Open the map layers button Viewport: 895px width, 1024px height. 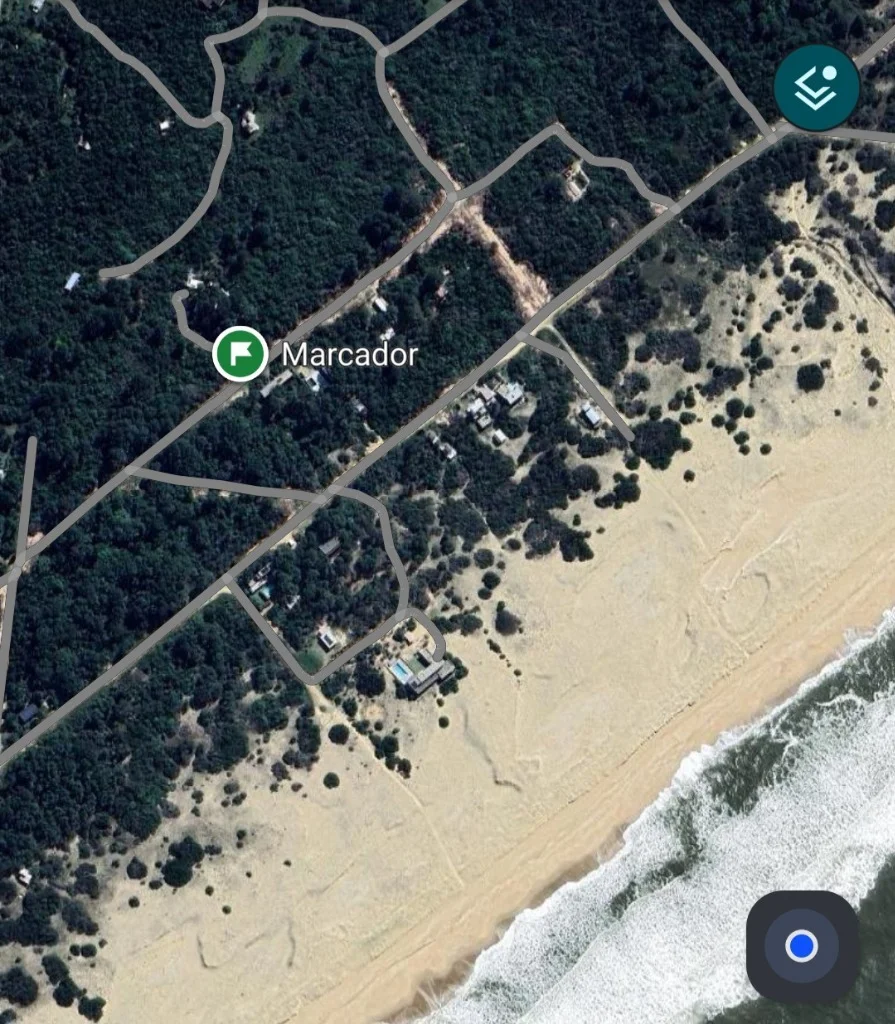[816, 88]
